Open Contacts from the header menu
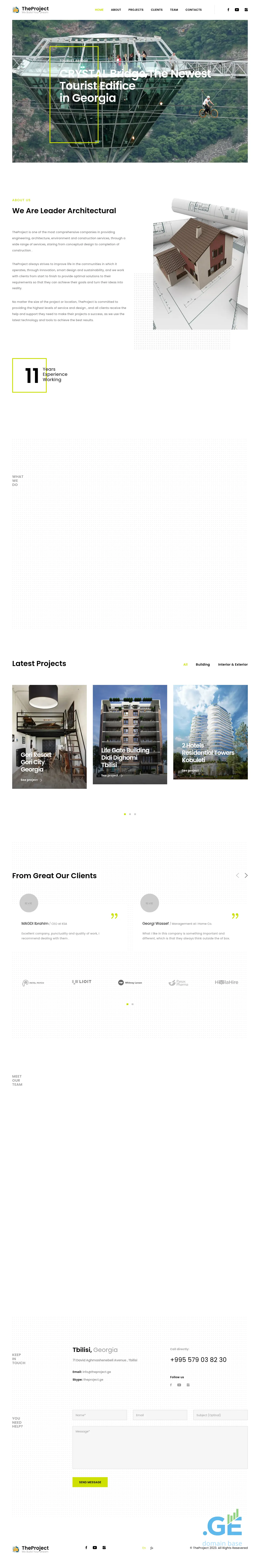Screen dimensions: 260x1568 [x=194, y=10]
